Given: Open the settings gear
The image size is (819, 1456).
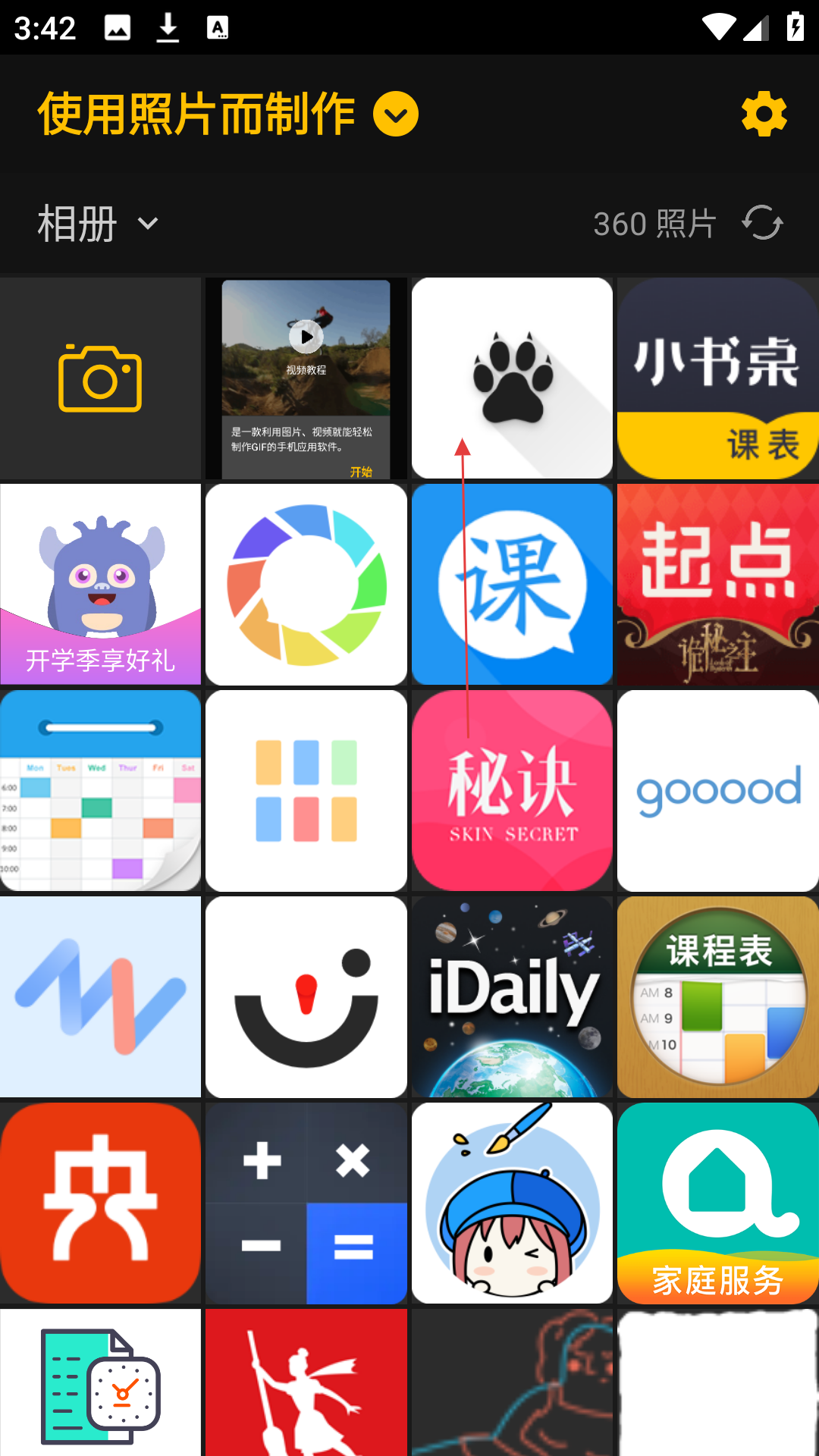Looking at the screenshot, I should [764, 115].
